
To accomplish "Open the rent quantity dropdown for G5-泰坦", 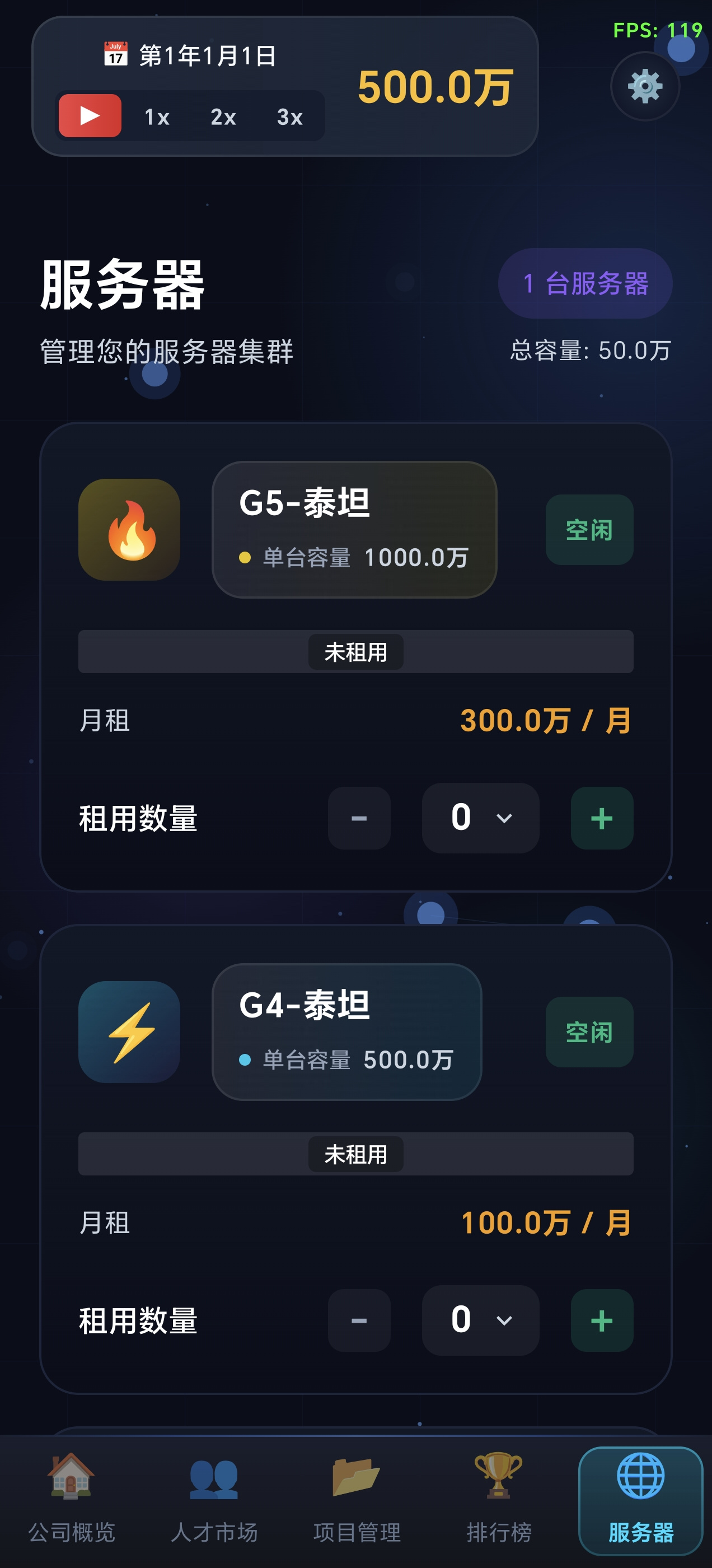I will point(480,818).
